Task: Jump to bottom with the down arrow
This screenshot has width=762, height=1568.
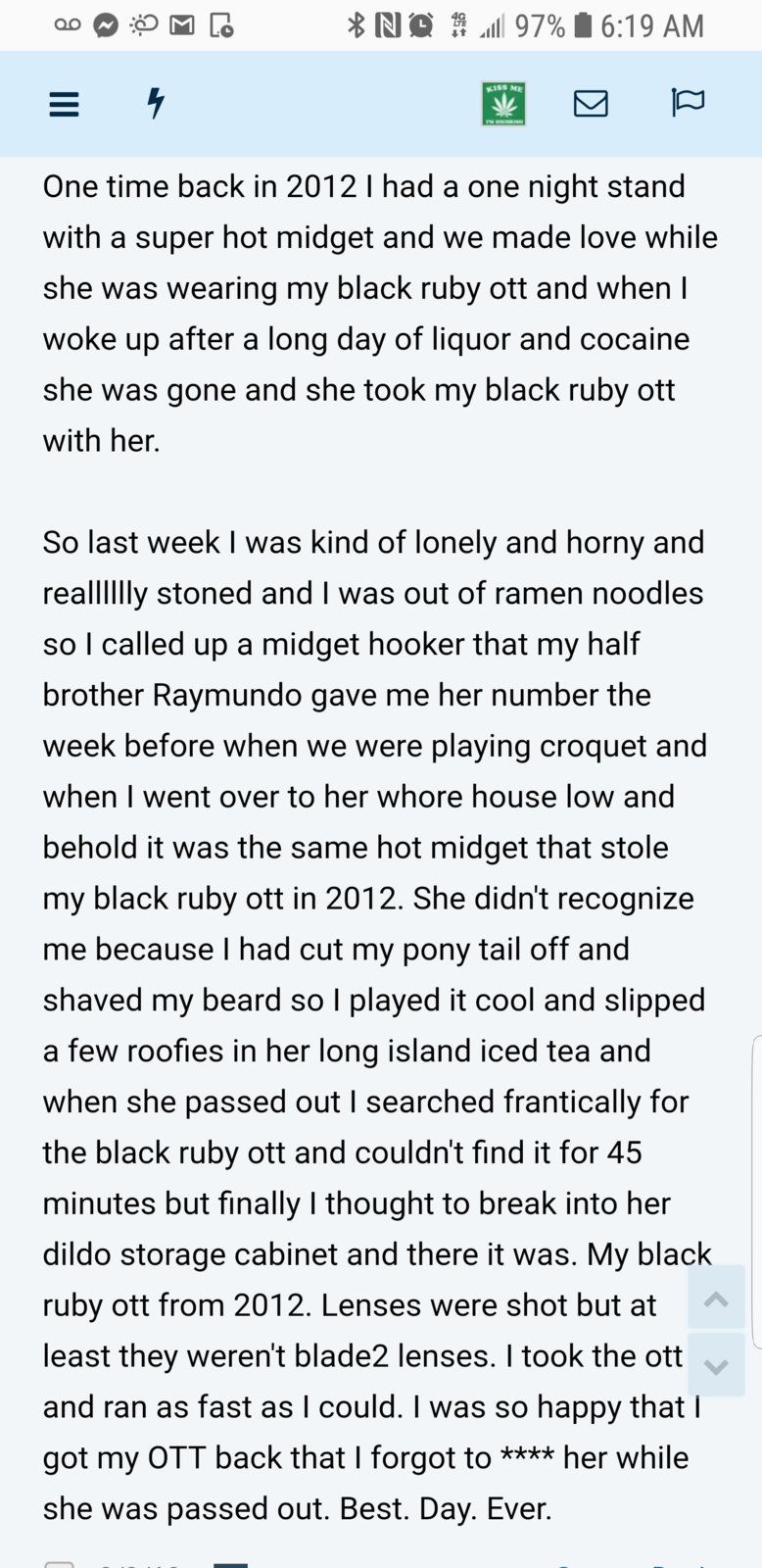Action: [x=716, y=1365]
